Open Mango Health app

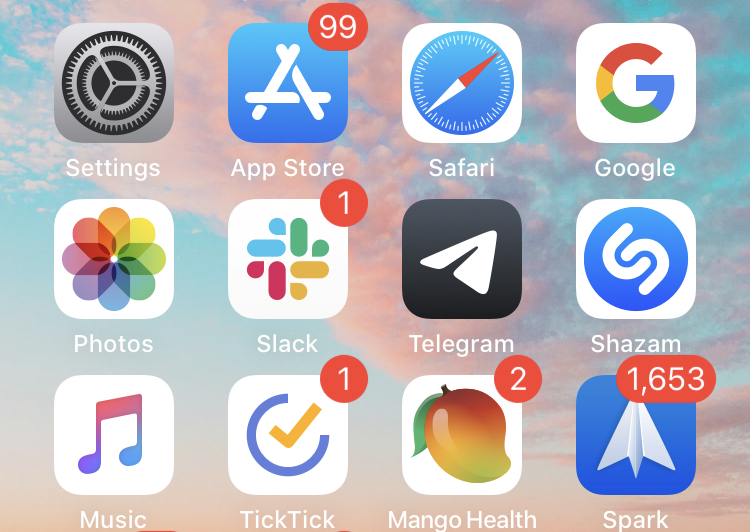tap(461, 434)
